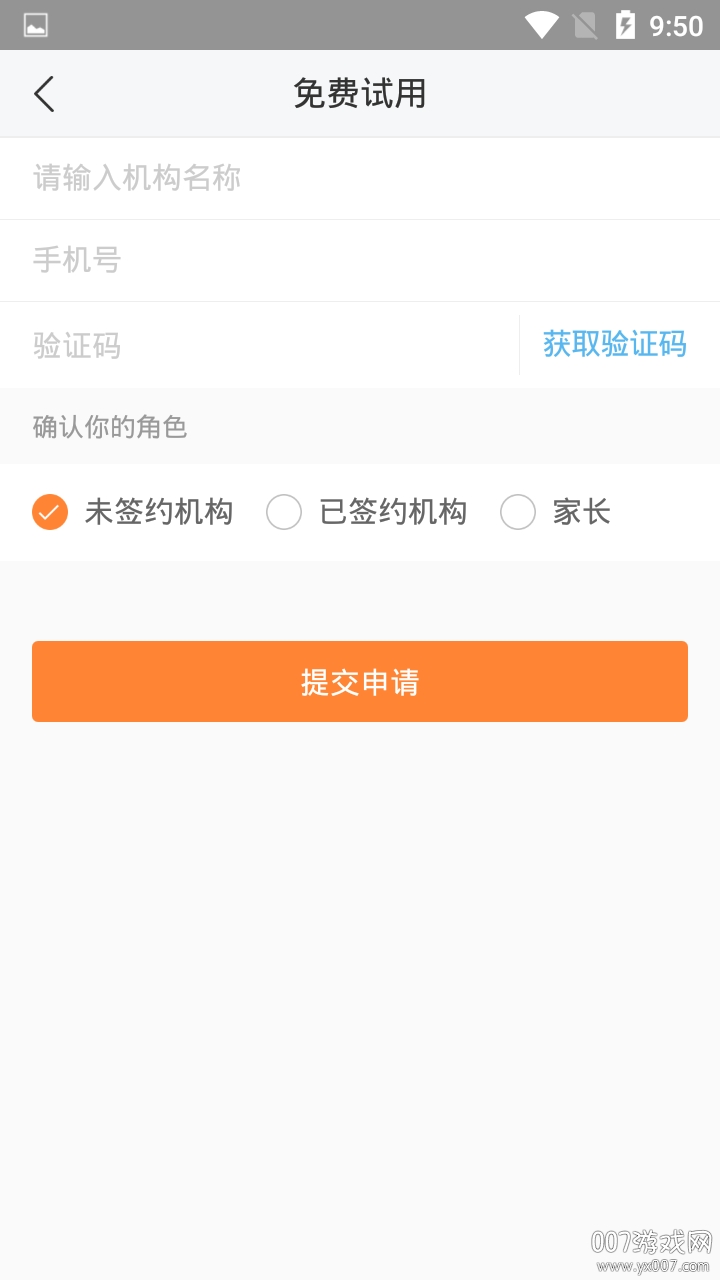Tap the 获取验证码 link

614,344
